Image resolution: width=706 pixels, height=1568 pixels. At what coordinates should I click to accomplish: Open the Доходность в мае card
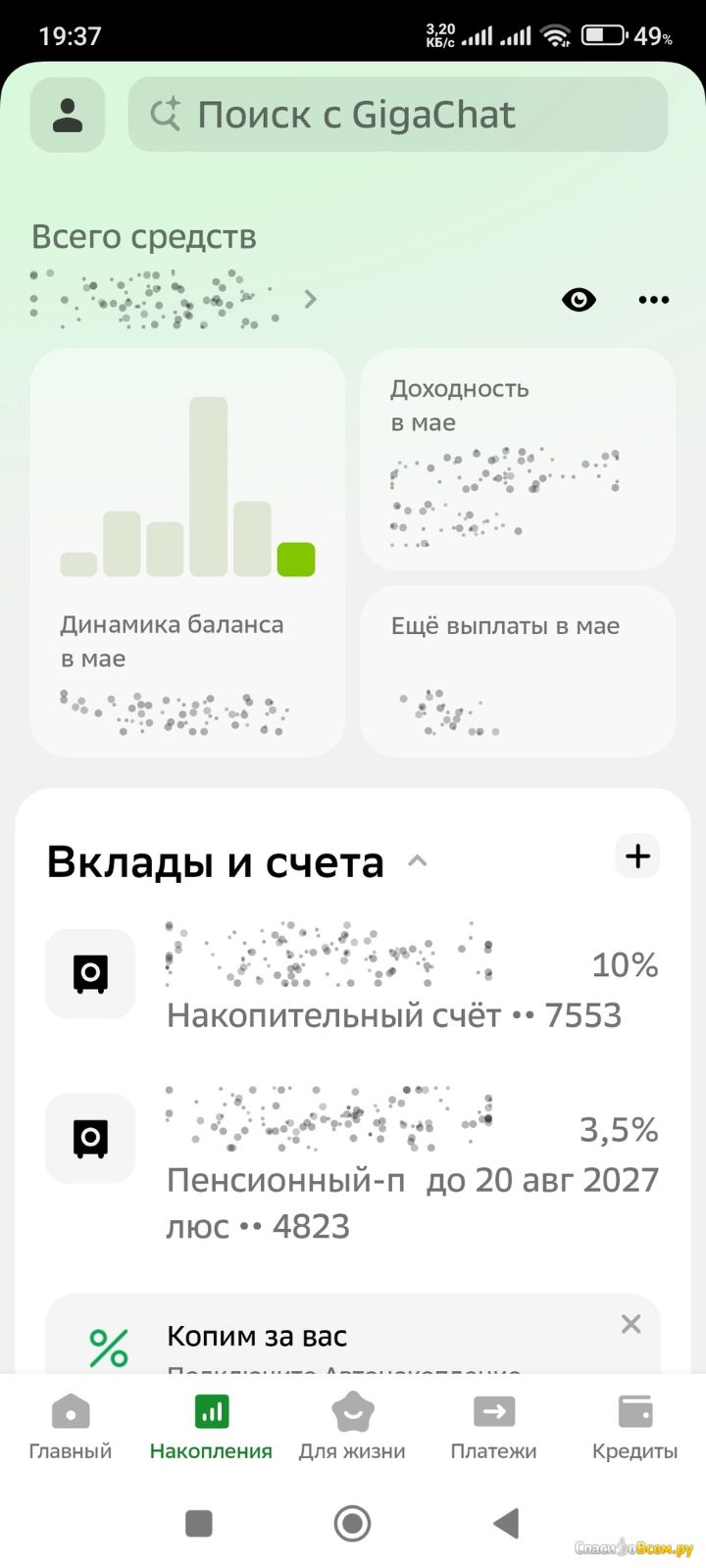point(518,459)
